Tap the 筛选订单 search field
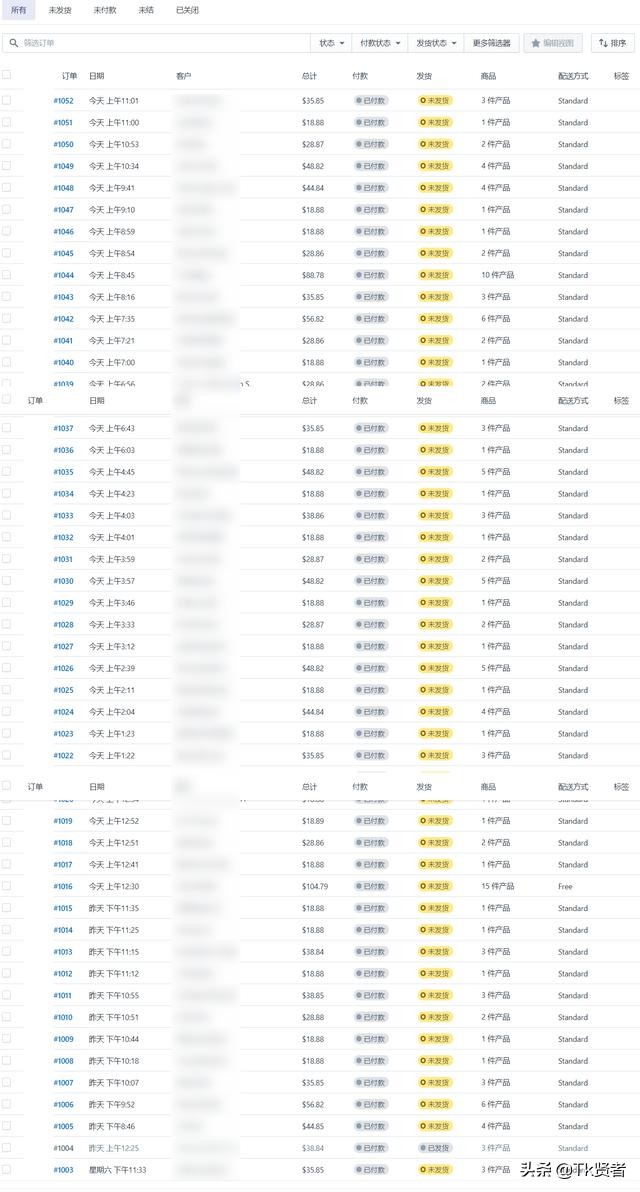 (x=160, y=43)
